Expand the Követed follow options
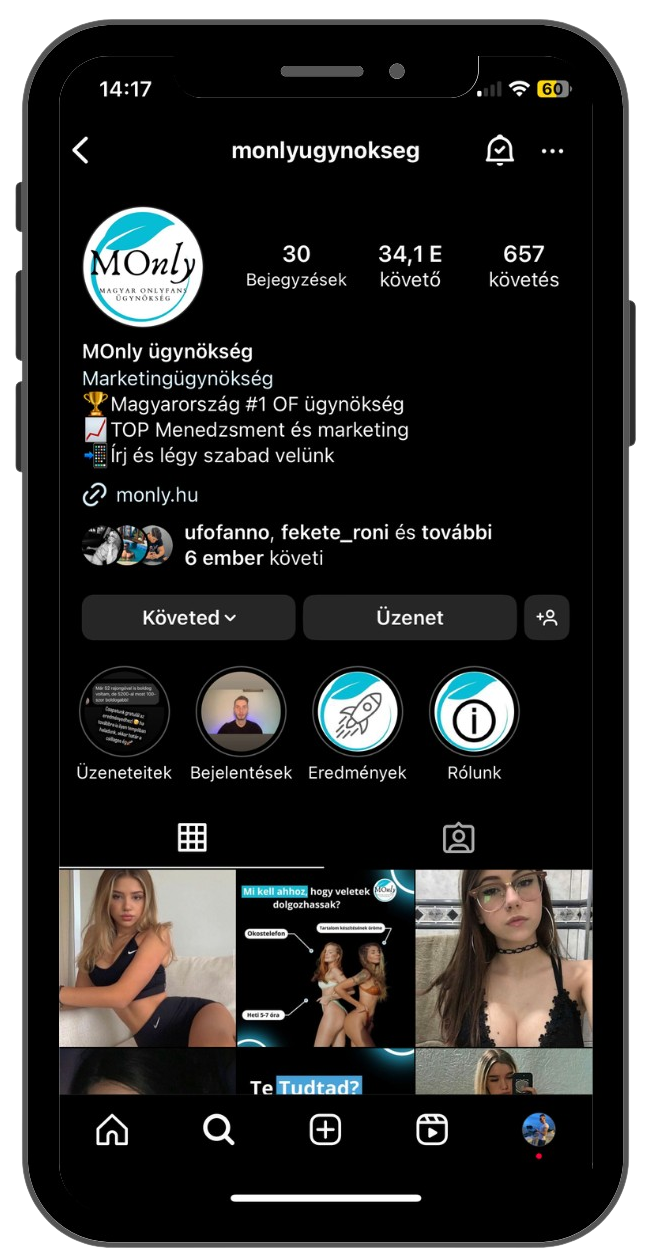 click(189, 618)
